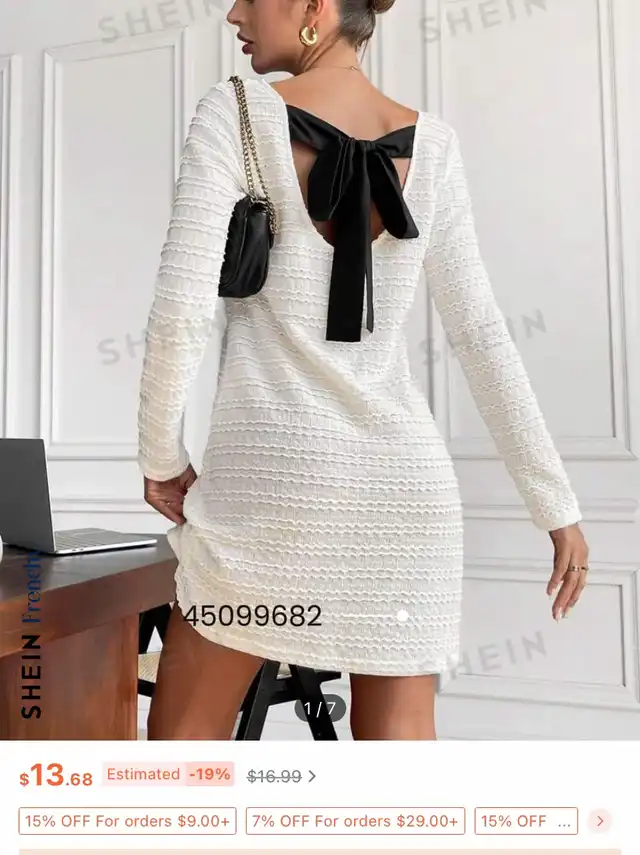Expand the estimated price details chevron
The image size is (640, 855).
click(x=312, y=776)
